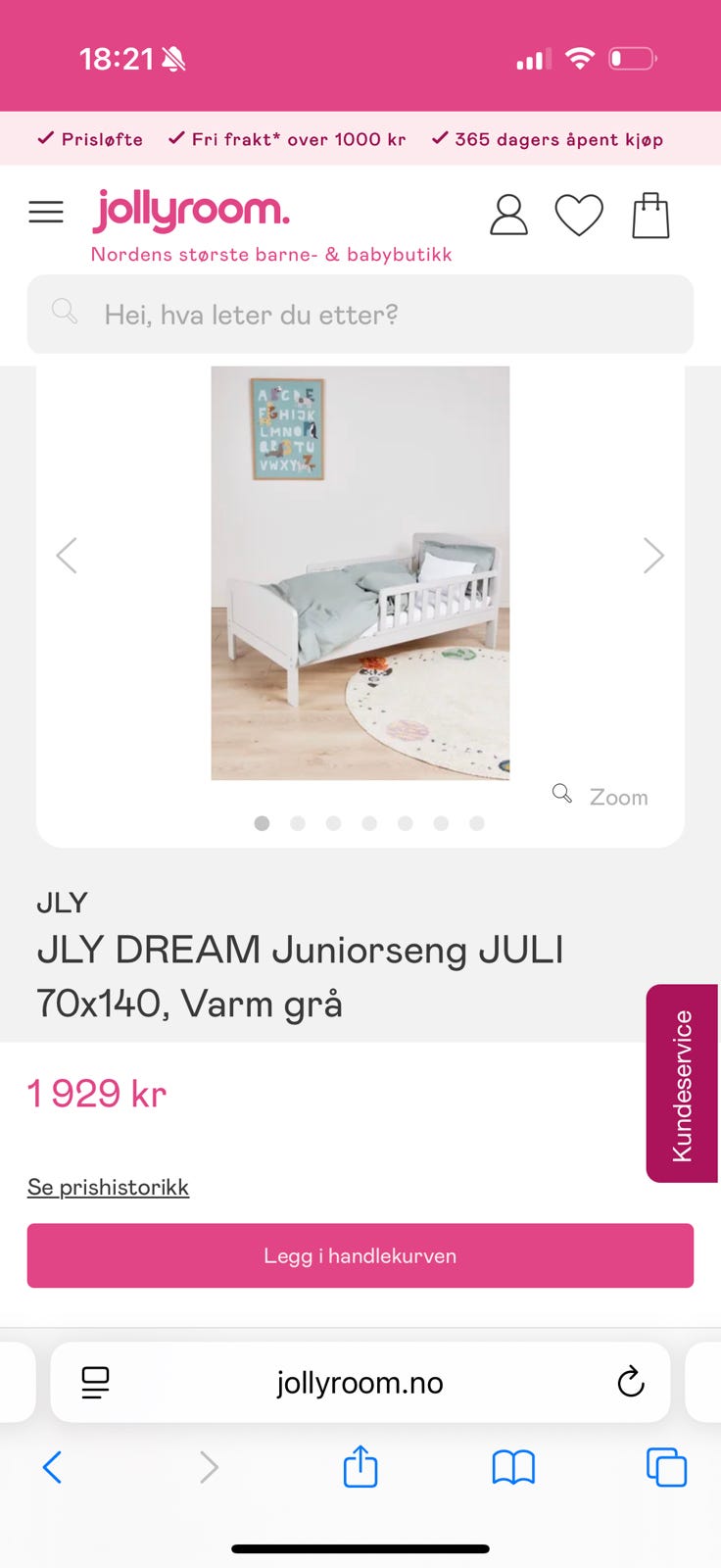Zoom the product image
721x1568 pixels.
coord(601,796)
